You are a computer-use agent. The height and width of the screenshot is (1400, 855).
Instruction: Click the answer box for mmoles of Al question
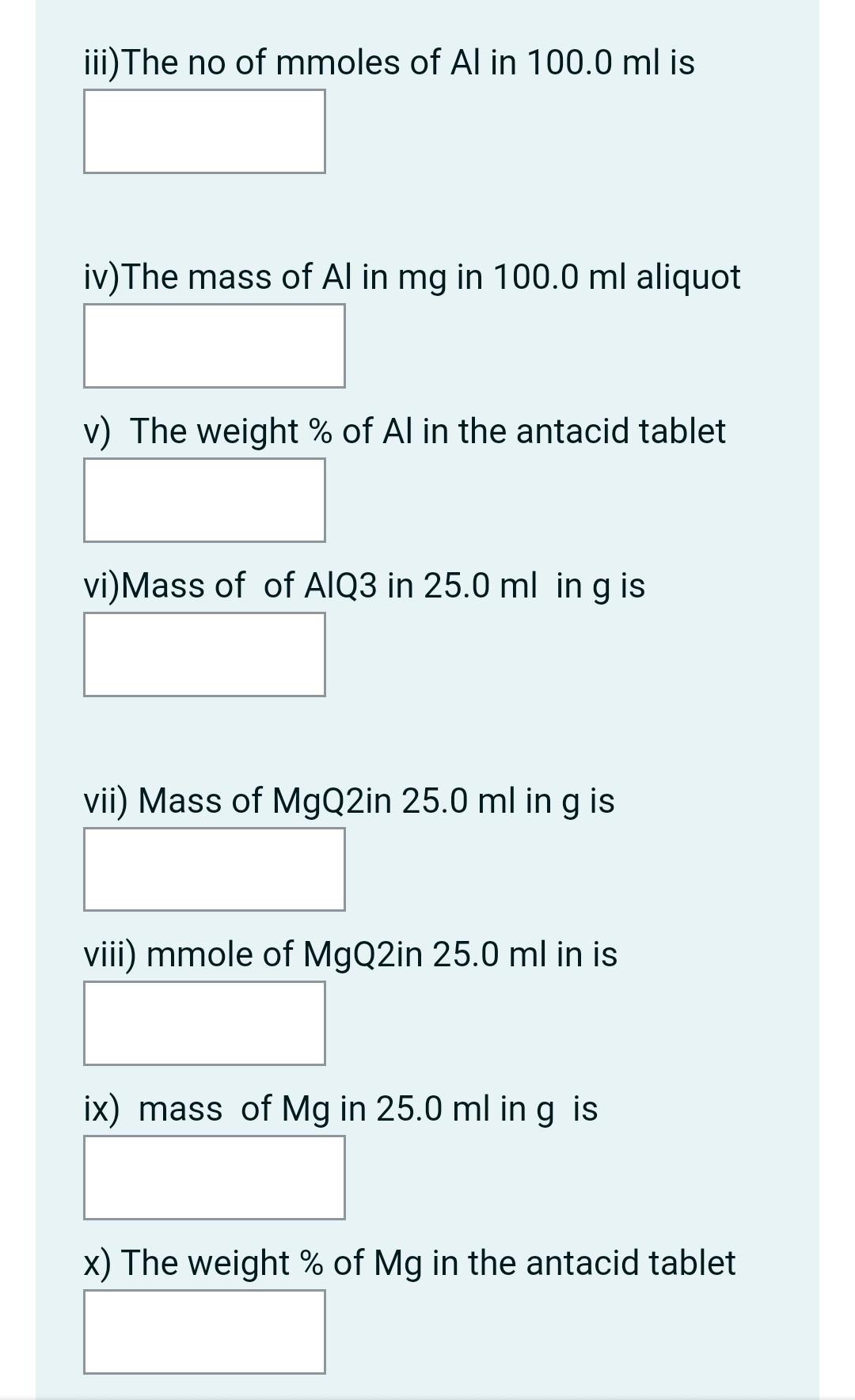click(x=203, y=131)
